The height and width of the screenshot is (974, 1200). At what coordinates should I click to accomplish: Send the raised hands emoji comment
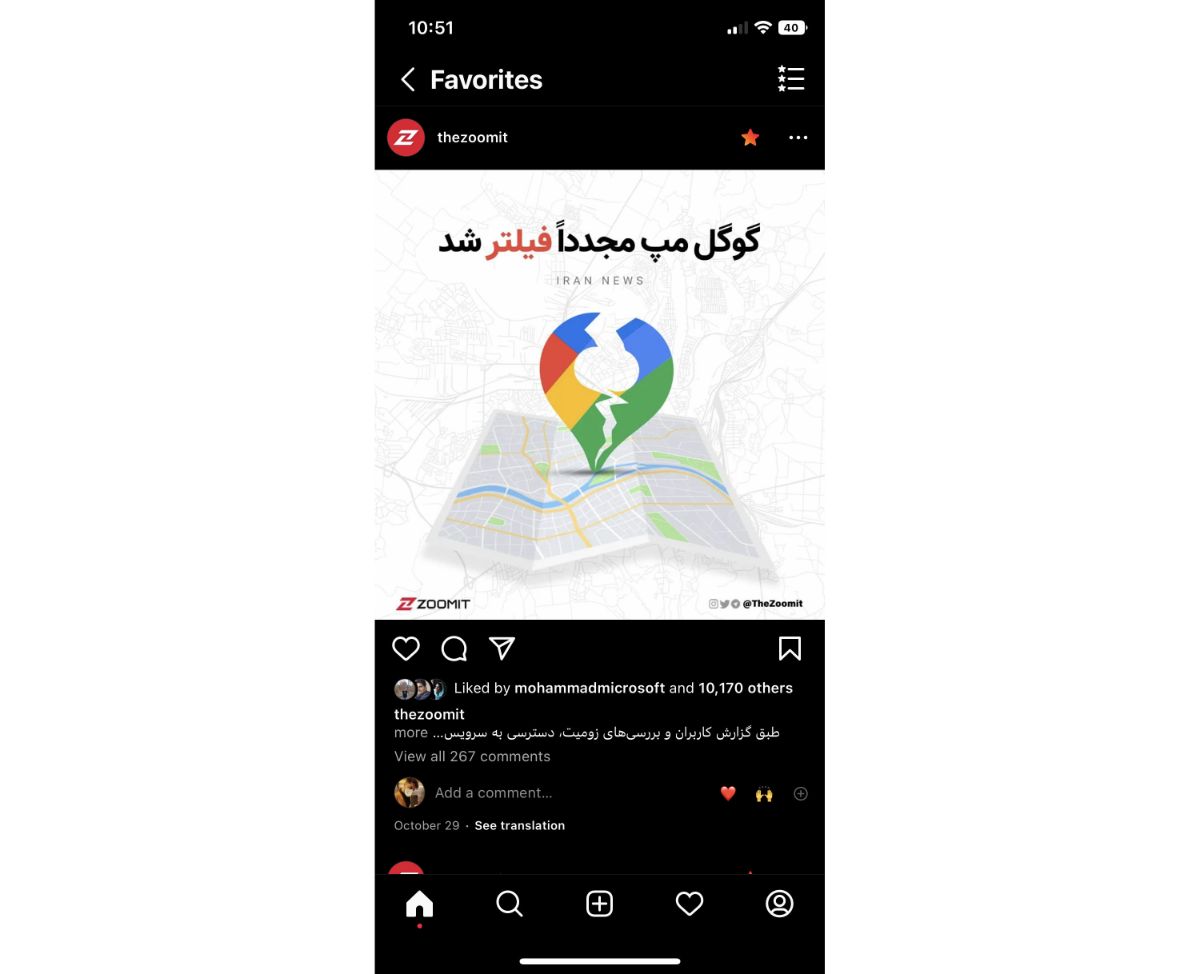pyautogui.click(x=764, y=794)
